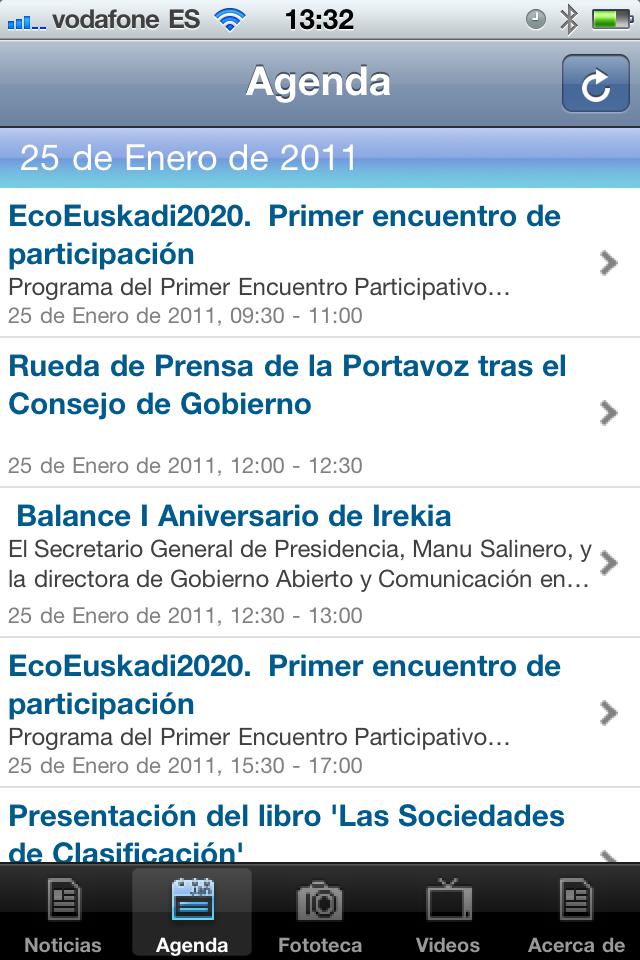Open Presentación del libro 'Las Sociedades' event

coord(300,830)
